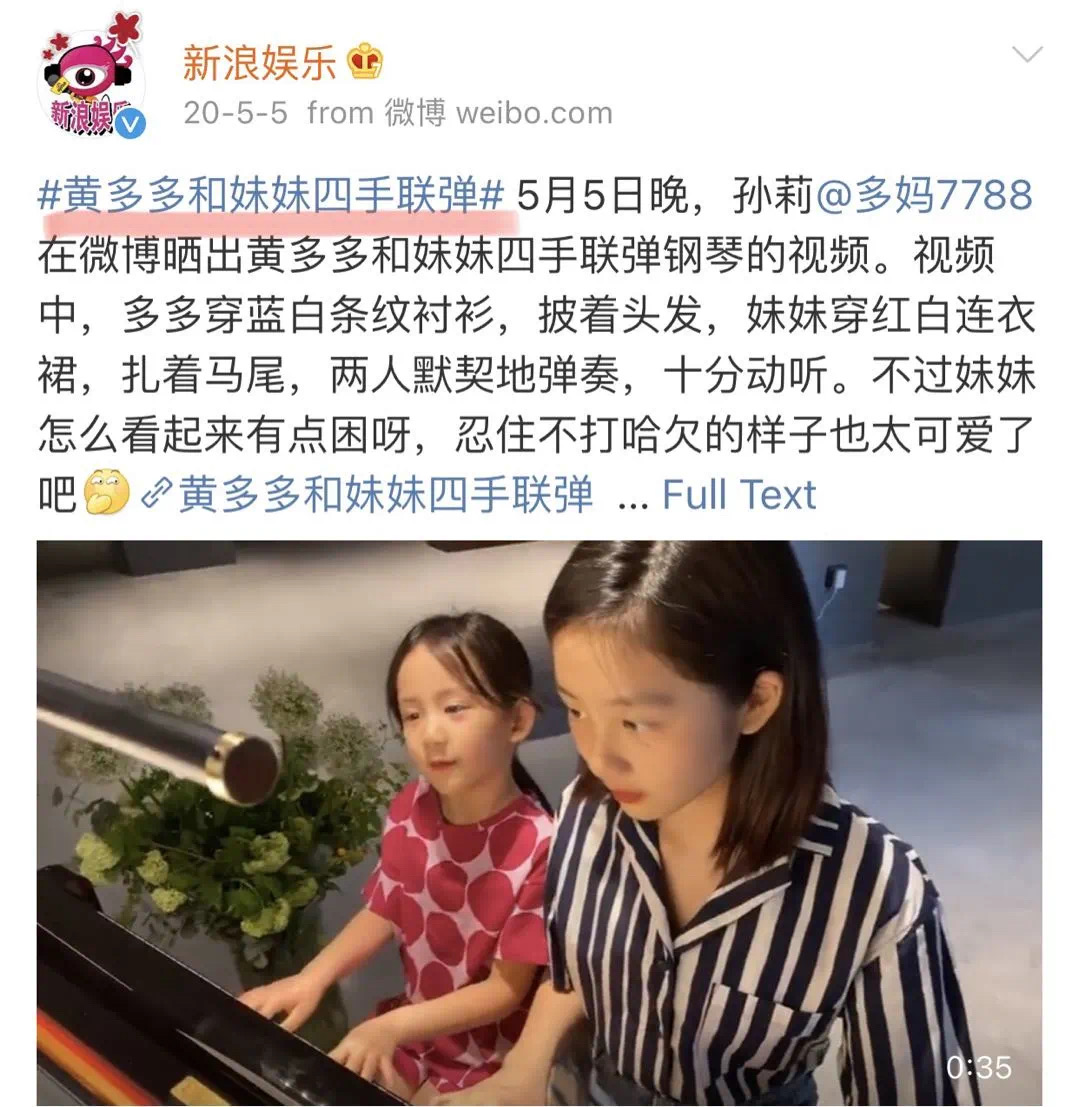Open the 黄多多和妹妹四手联弹 video link
This screenshot has width=1079, height=1107.
tap(370, 494)
